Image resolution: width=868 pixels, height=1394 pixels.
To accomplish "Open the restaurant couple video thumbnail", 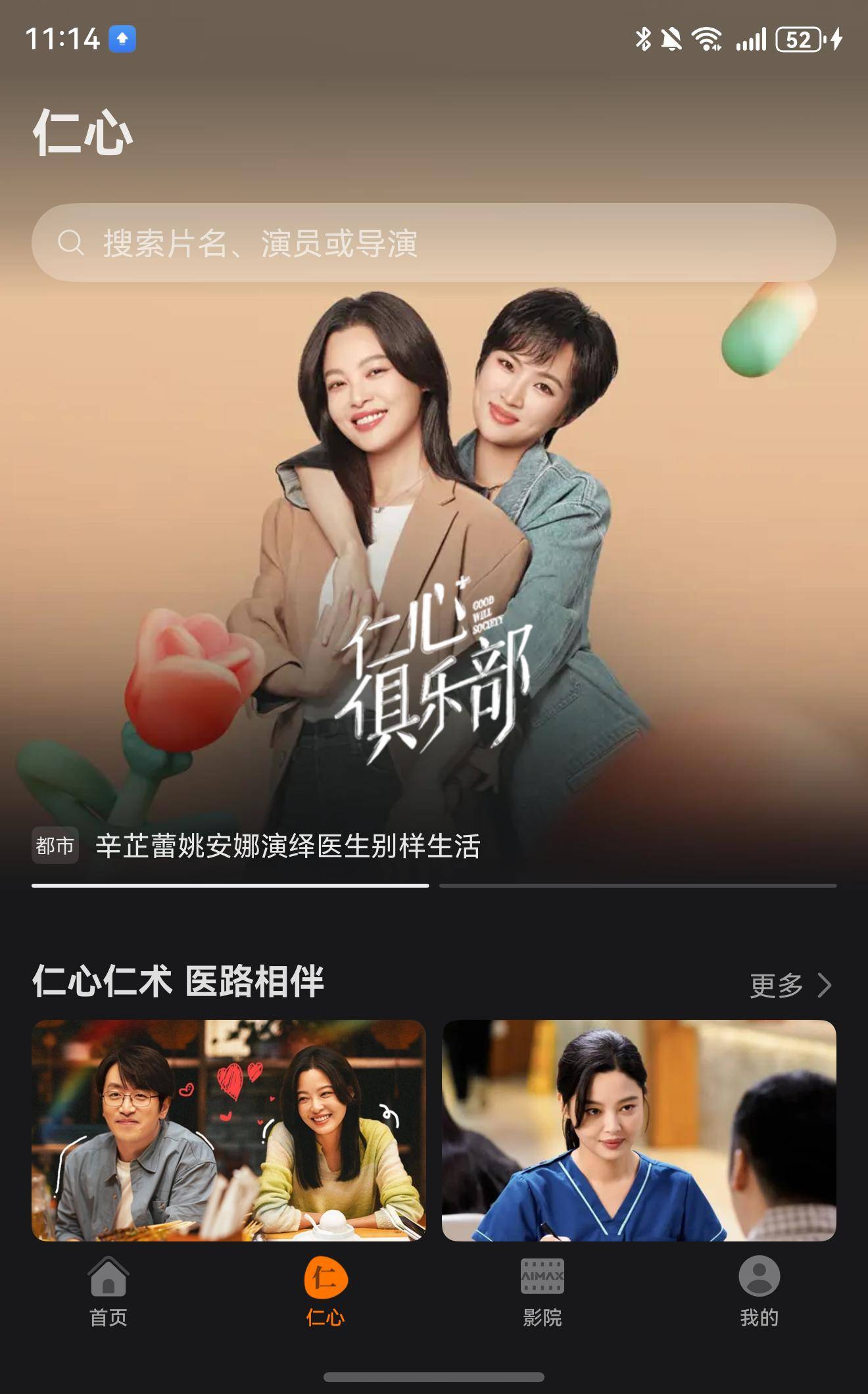I will (x=229, y=1130).
